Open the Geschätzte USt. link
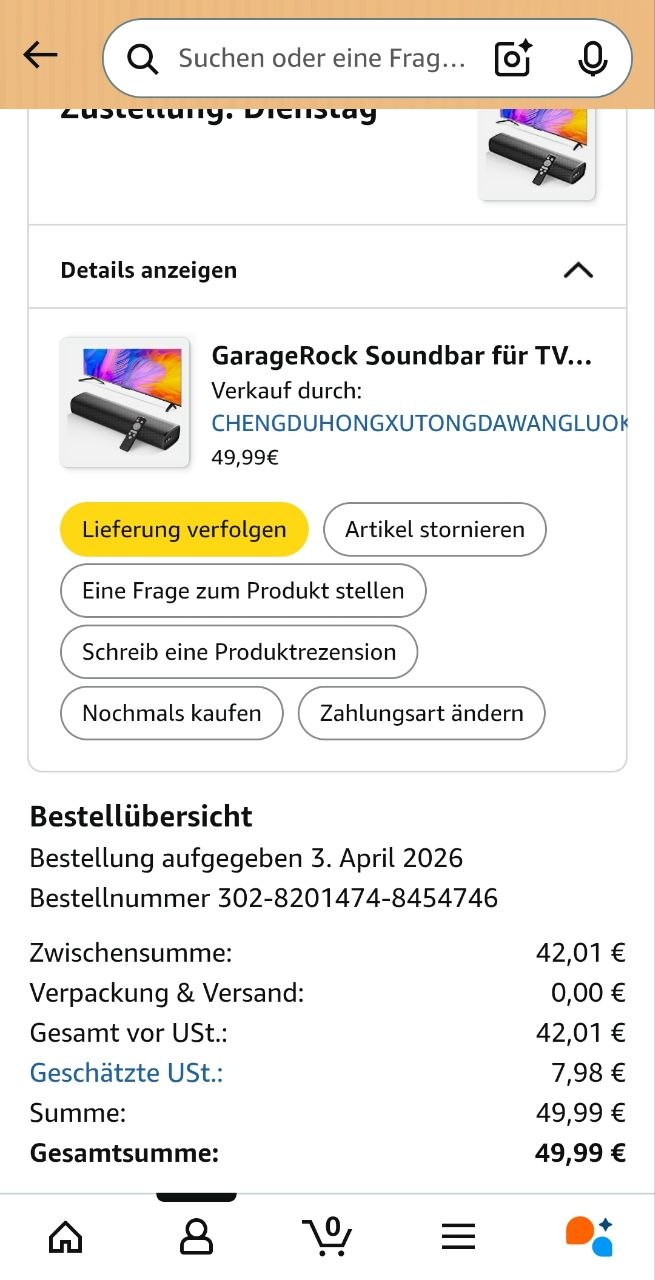Viewport: 655px width, 1280px height. (126, 1073)
